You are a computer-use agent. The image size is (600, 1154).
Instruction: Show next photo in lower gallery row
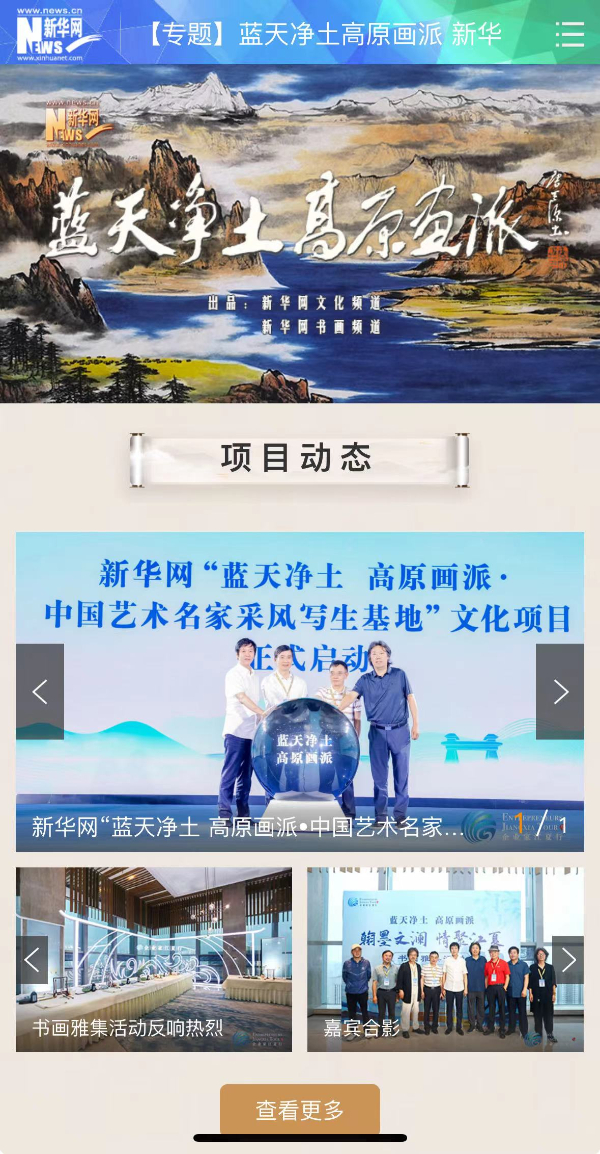(x=567, y=961)
